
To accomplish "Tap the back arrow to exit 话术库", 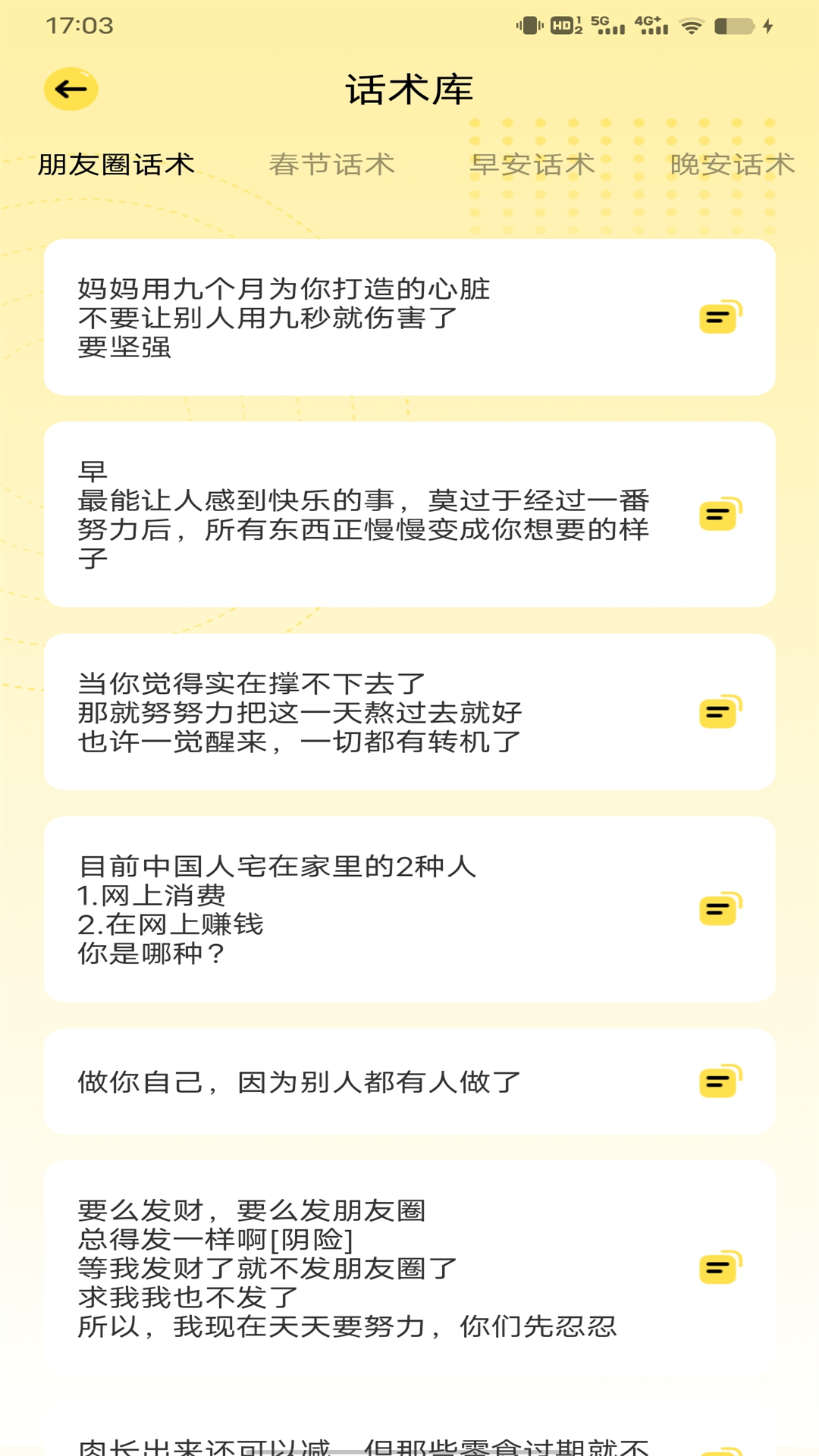I will point(71,89).
